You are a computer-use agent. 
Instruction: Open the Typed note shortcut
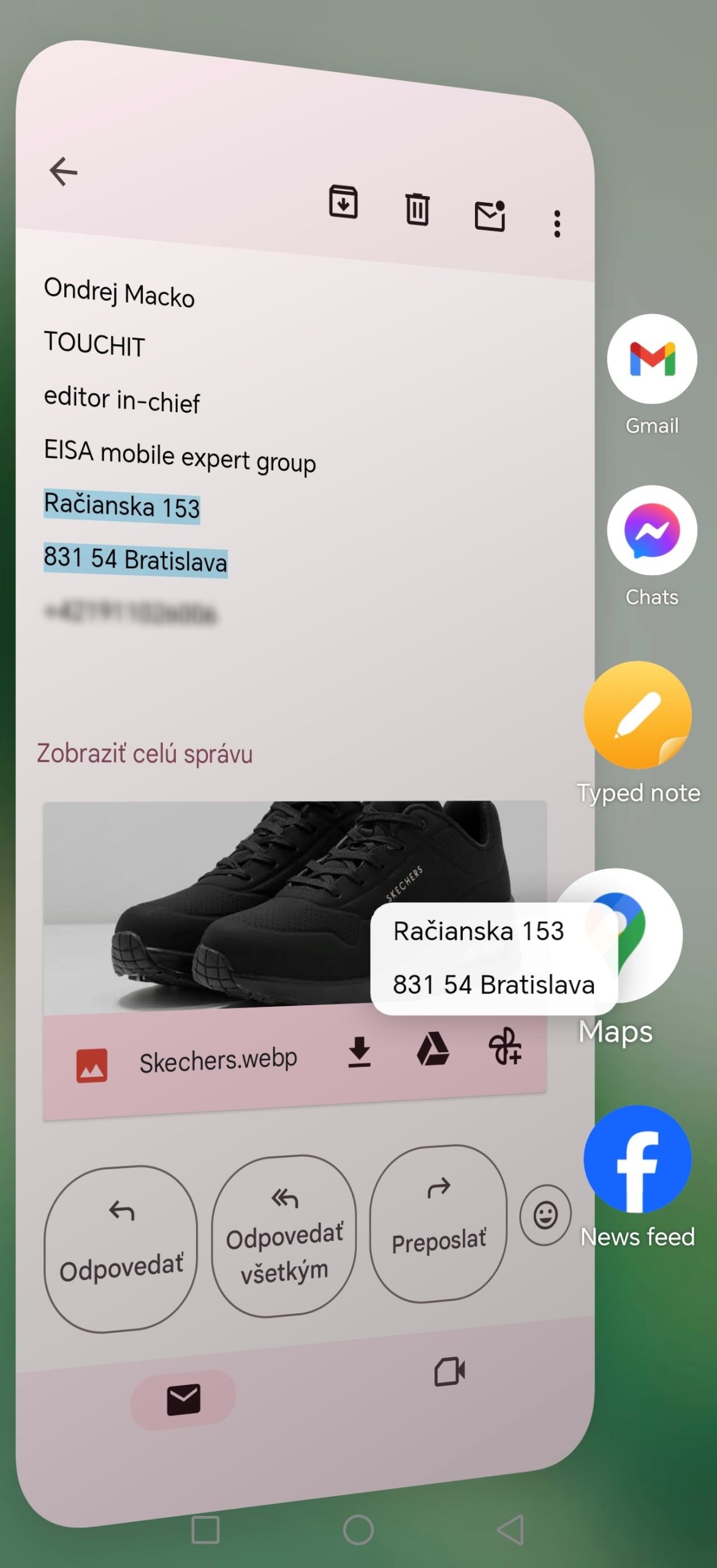click(x=637, y=715)
